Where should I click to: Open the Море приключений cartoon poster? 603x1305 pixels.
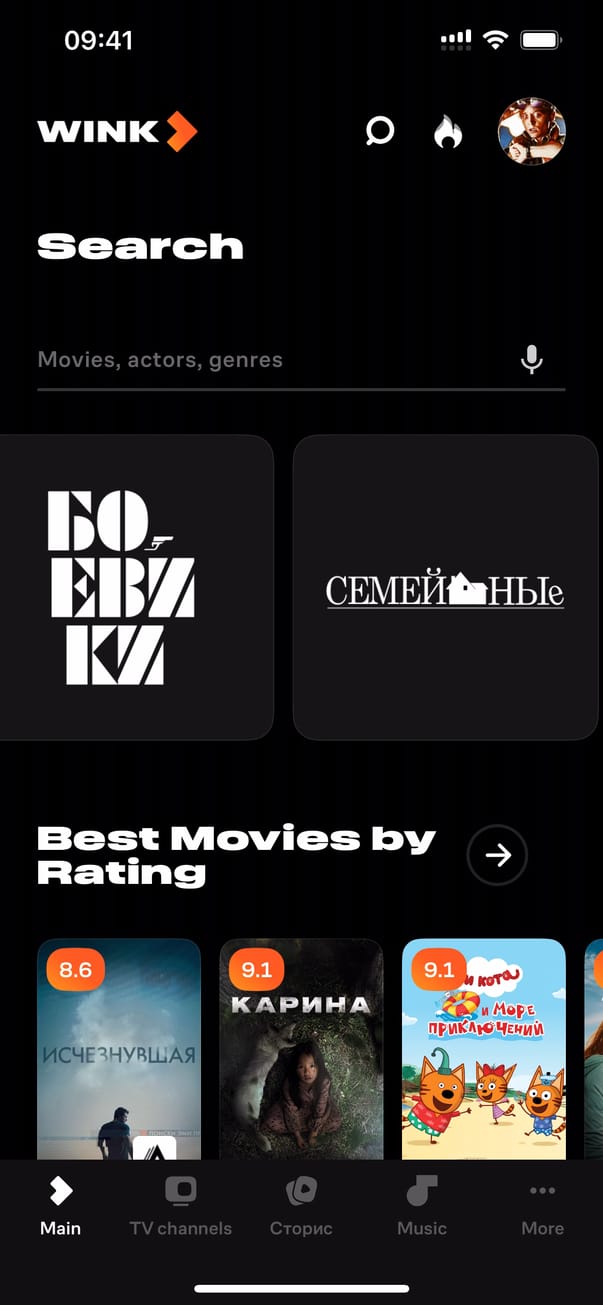pyautogui.click(x=484, y=1048)
